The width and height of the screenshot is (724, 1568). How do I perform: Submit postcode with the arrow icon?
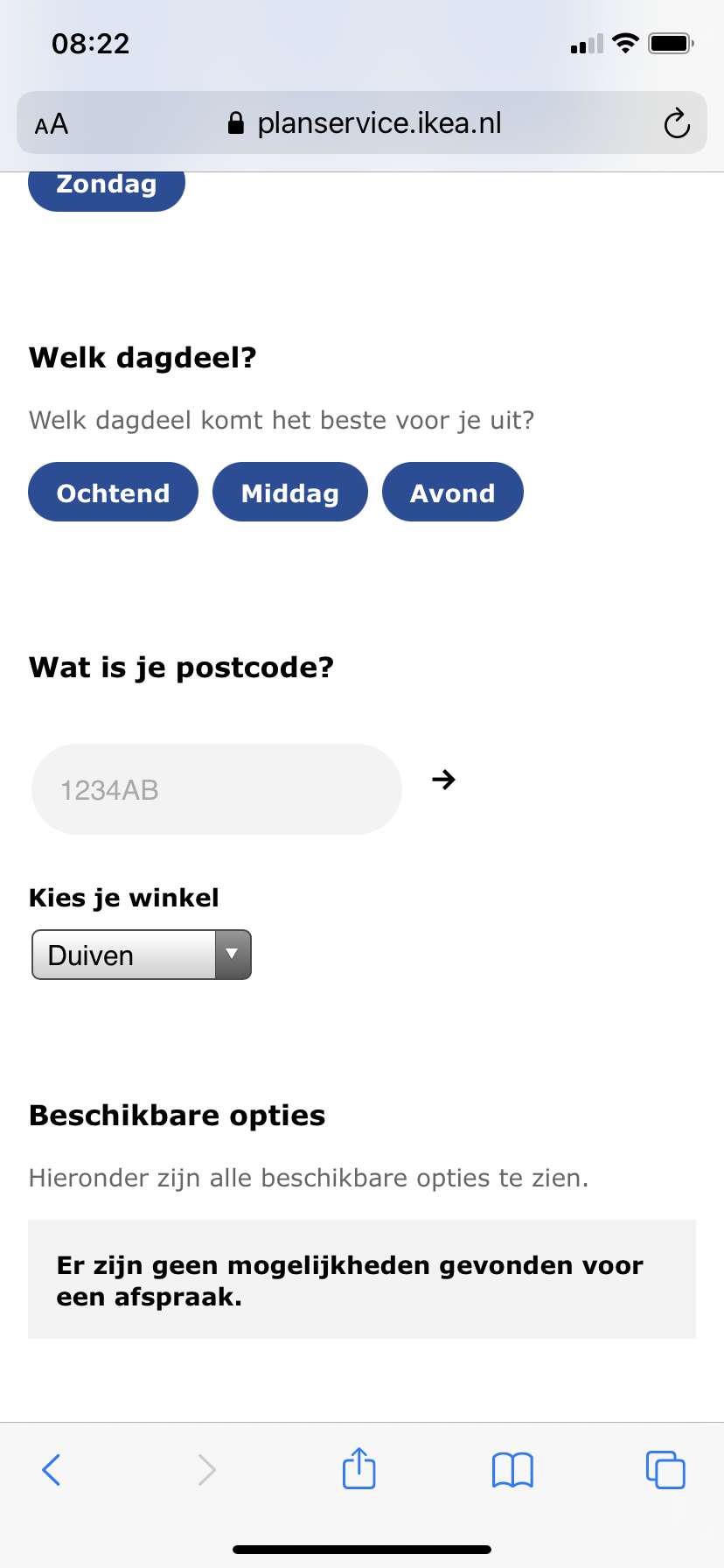[x=444, y=779]
